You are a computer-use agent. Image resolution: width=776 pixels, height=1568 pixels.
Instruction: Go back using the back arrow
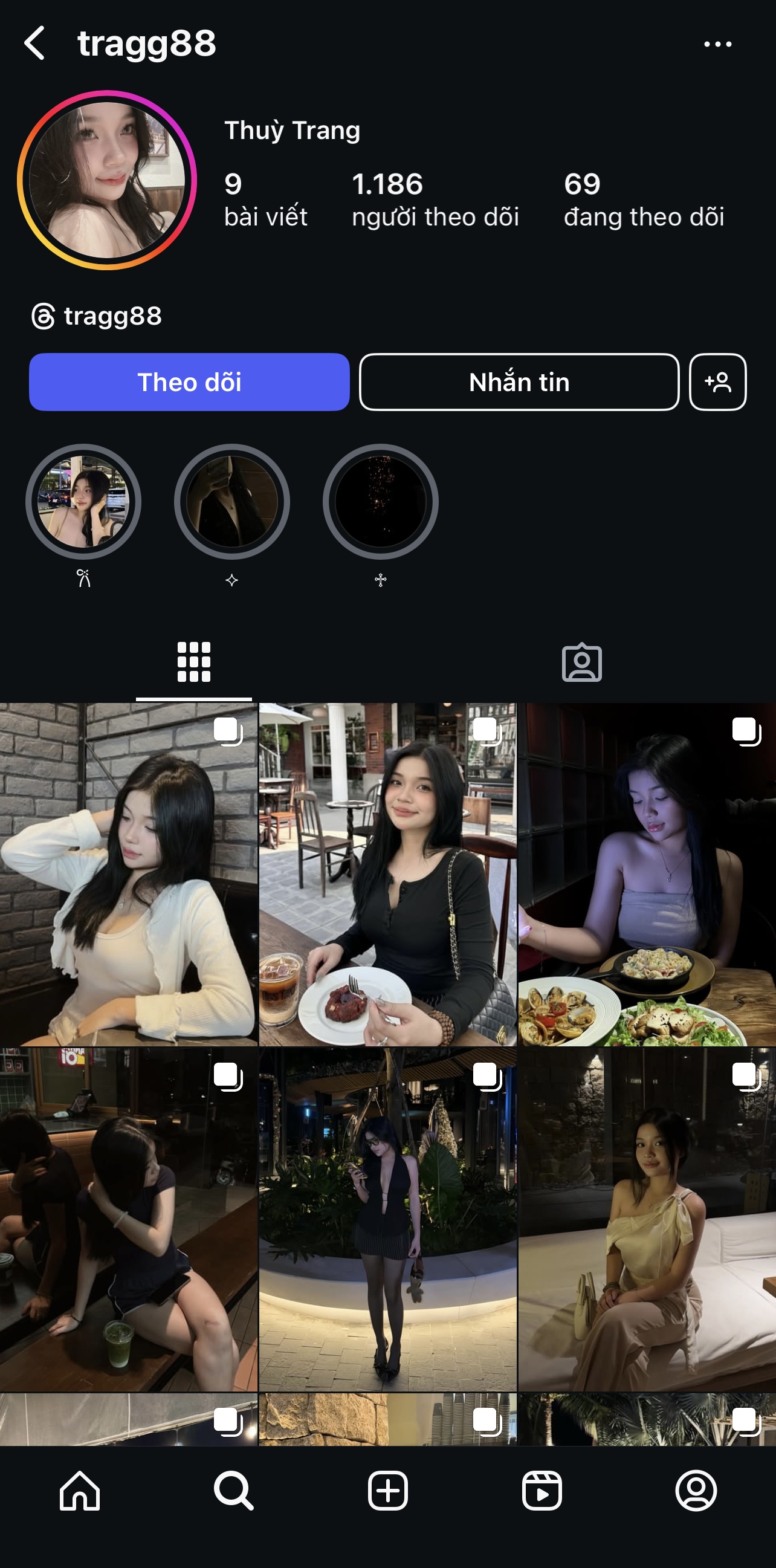pos(35,43)
